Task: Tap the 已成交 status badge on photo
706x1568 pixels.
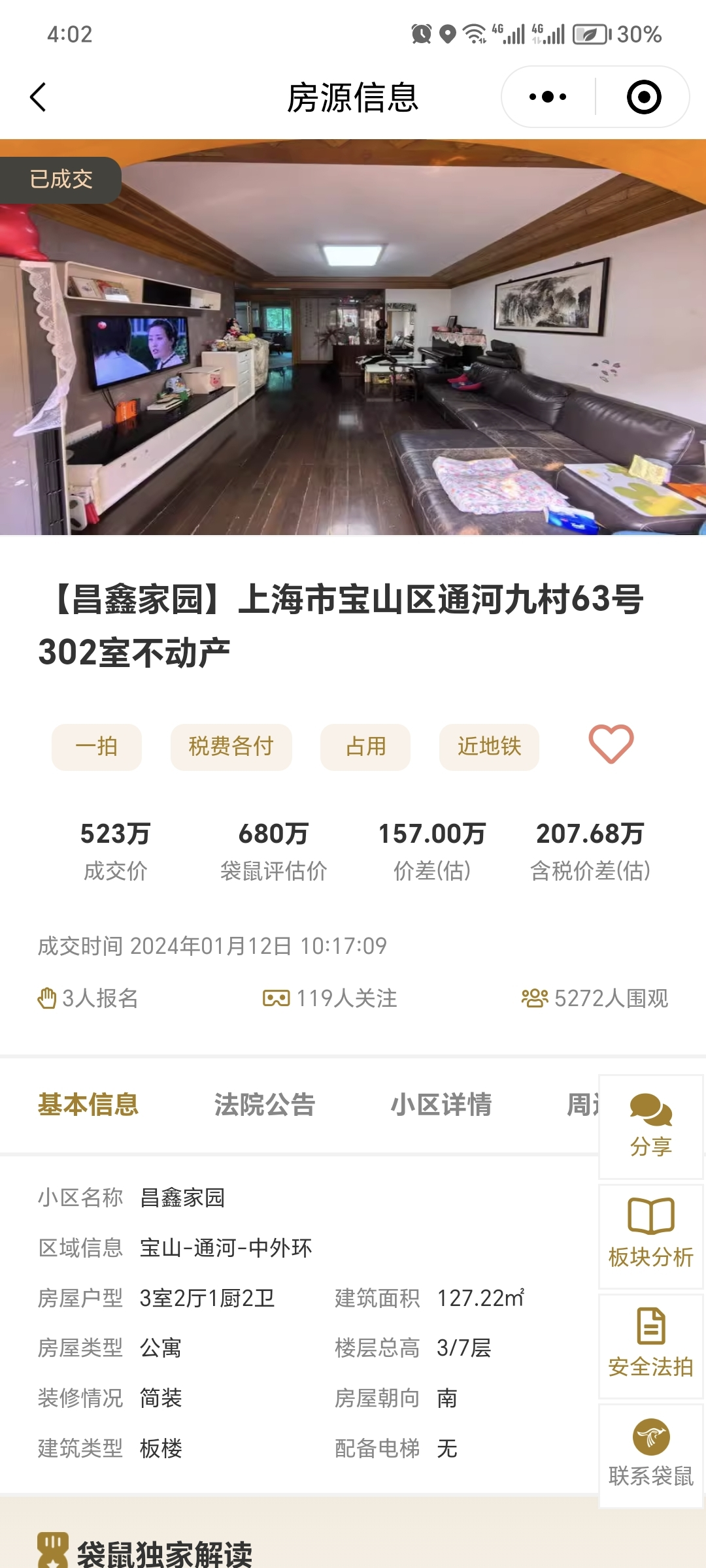Action: tap(60, 178)
